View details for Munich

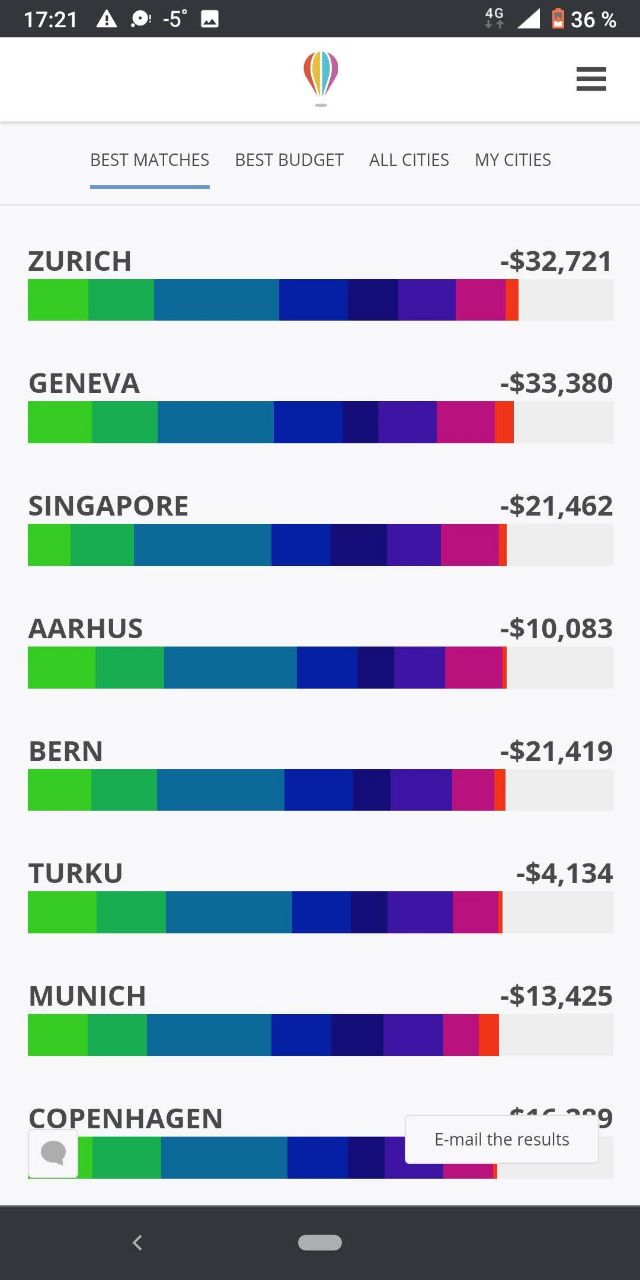coord(320,1018)
